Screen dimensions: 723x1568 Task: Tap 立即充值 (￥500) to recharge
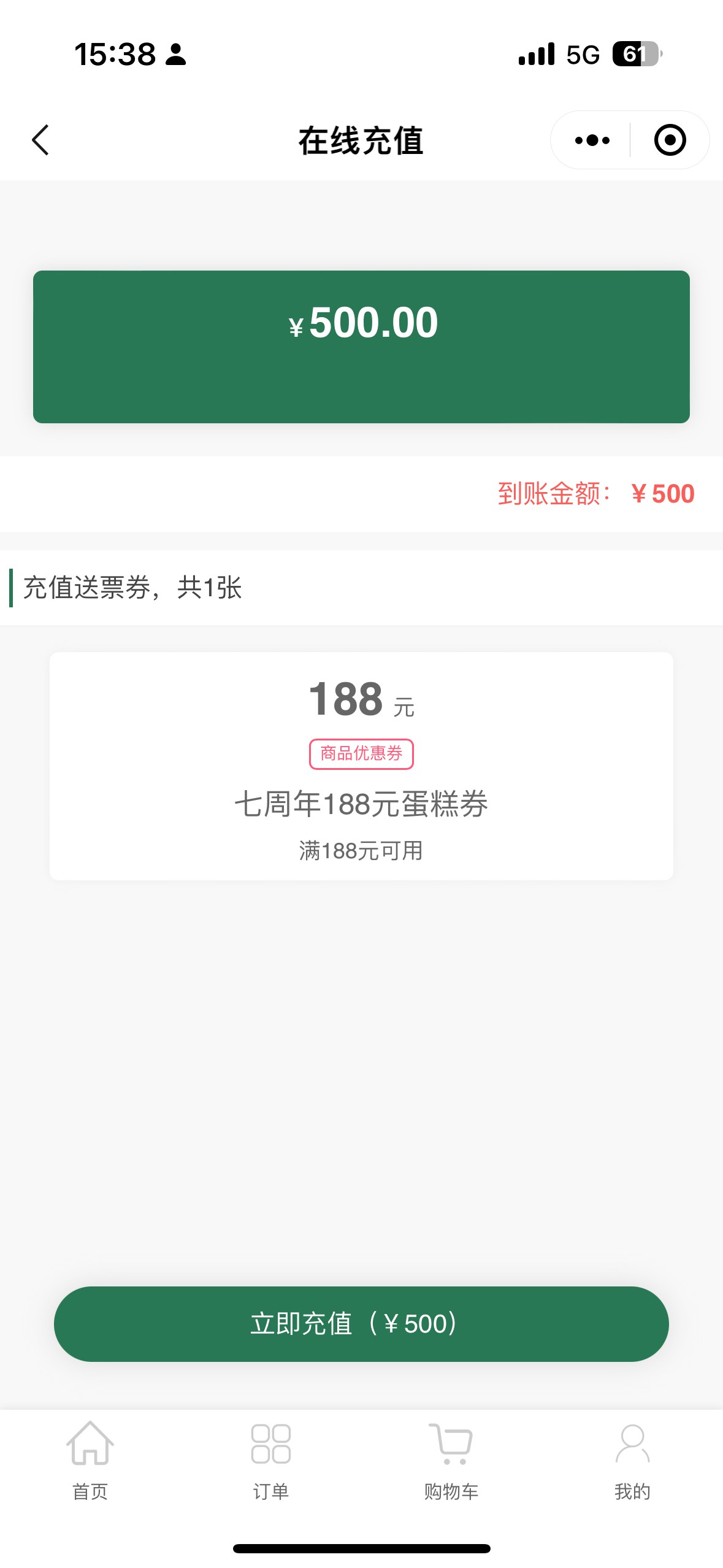(361, 1323)
